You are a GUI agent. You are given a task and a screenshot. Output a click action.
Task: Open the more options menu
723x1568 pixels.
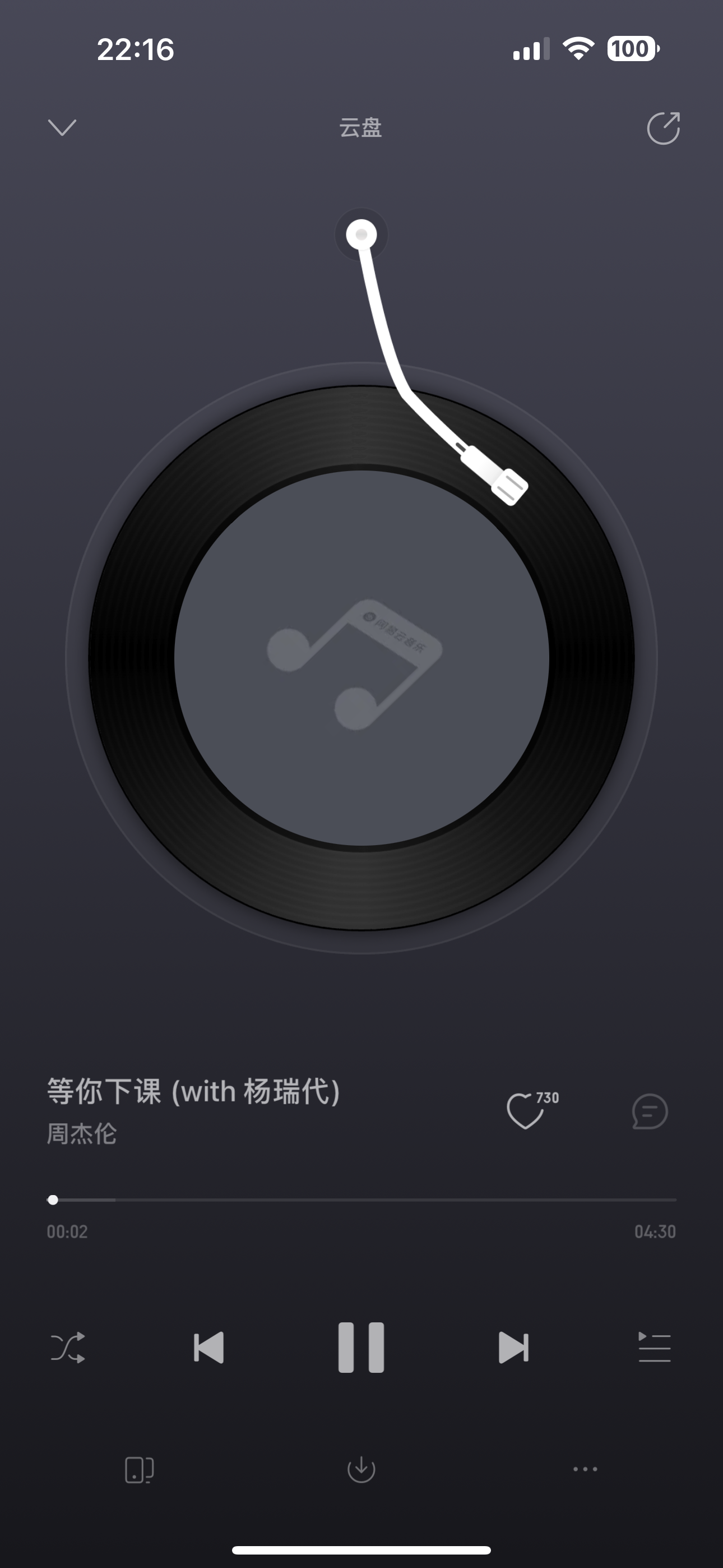tap(585, 1469)
